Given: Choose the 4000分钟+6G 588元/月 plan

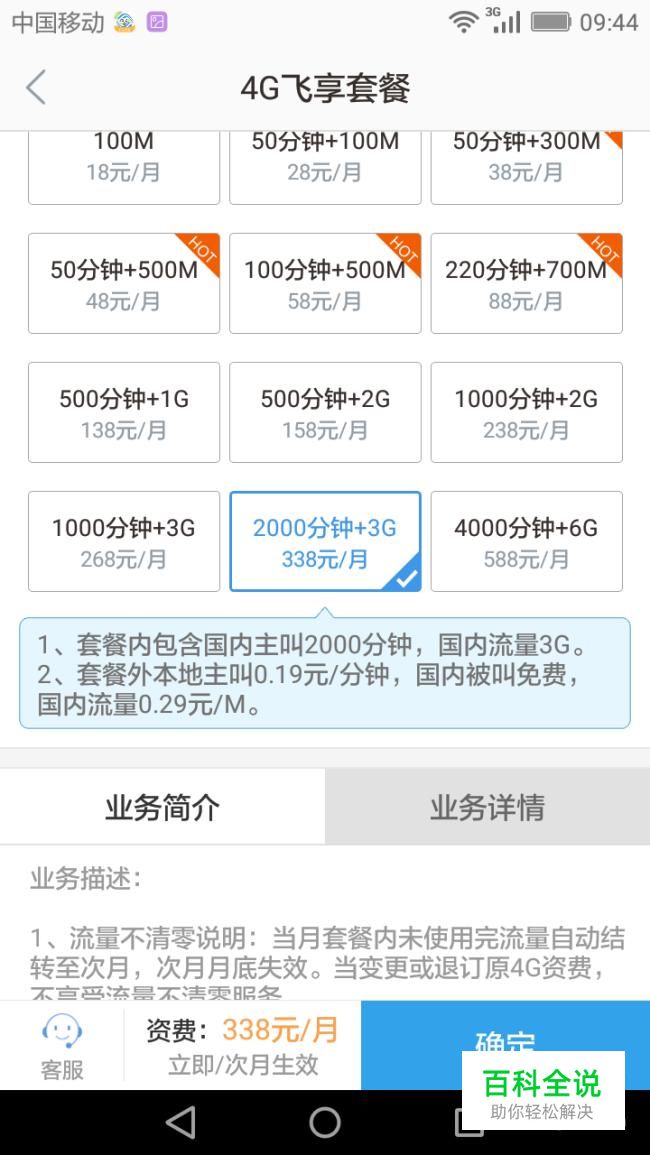Looking at the screenshot, I should [526, 541].
